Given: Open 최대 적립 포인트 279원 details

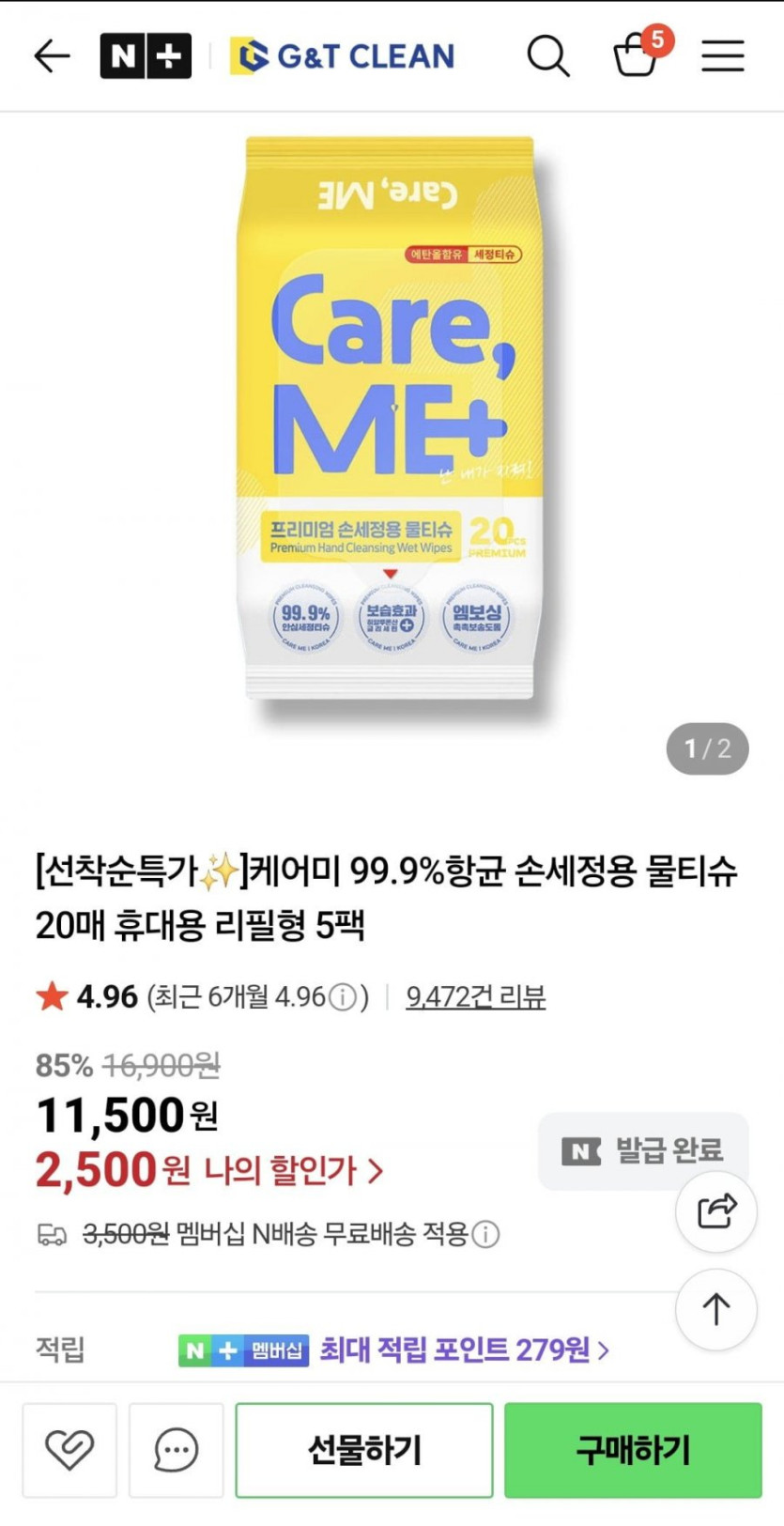Looking at the screenshot, I should 465,1350.
